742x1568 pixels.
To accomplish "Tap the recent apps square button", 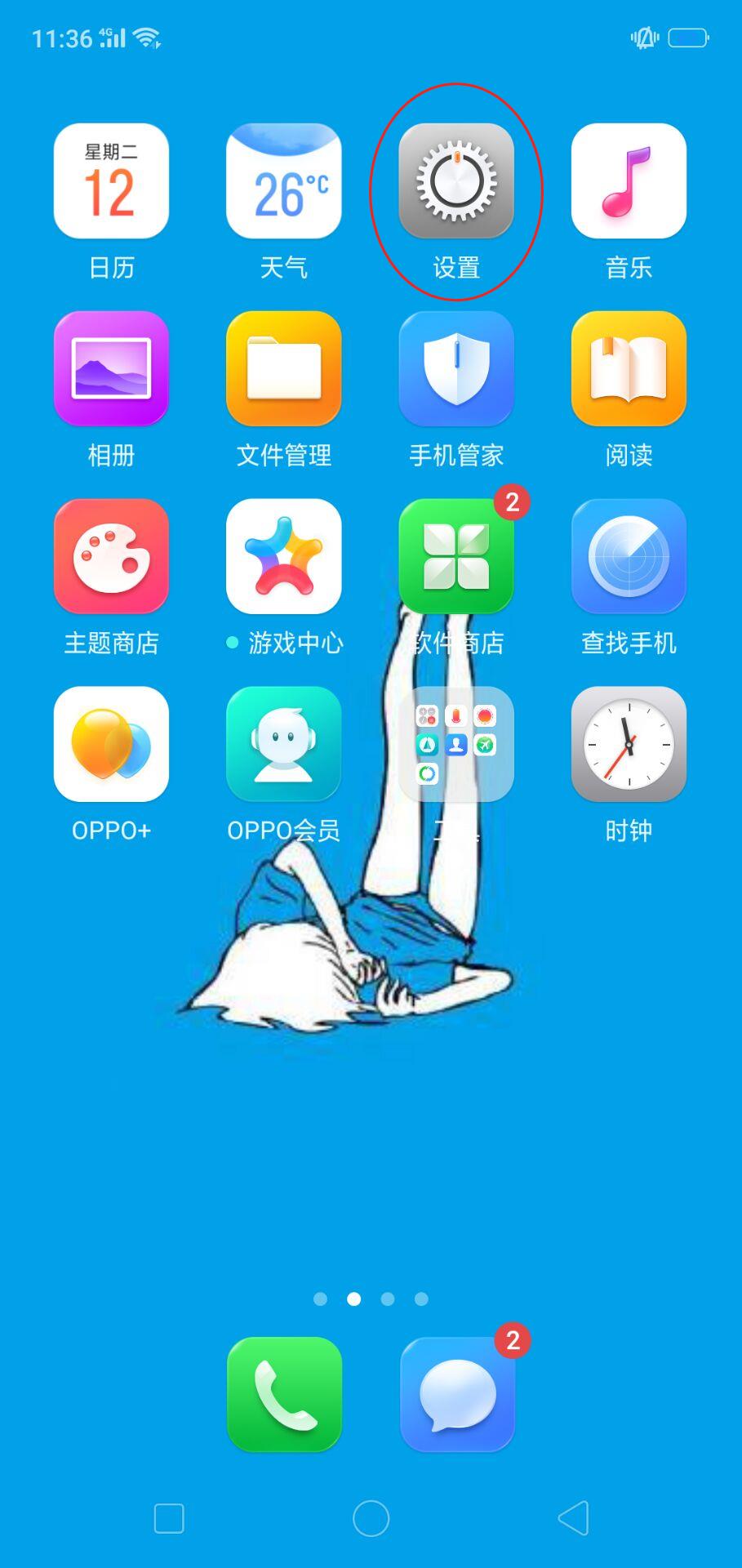I will (169, 1518).
